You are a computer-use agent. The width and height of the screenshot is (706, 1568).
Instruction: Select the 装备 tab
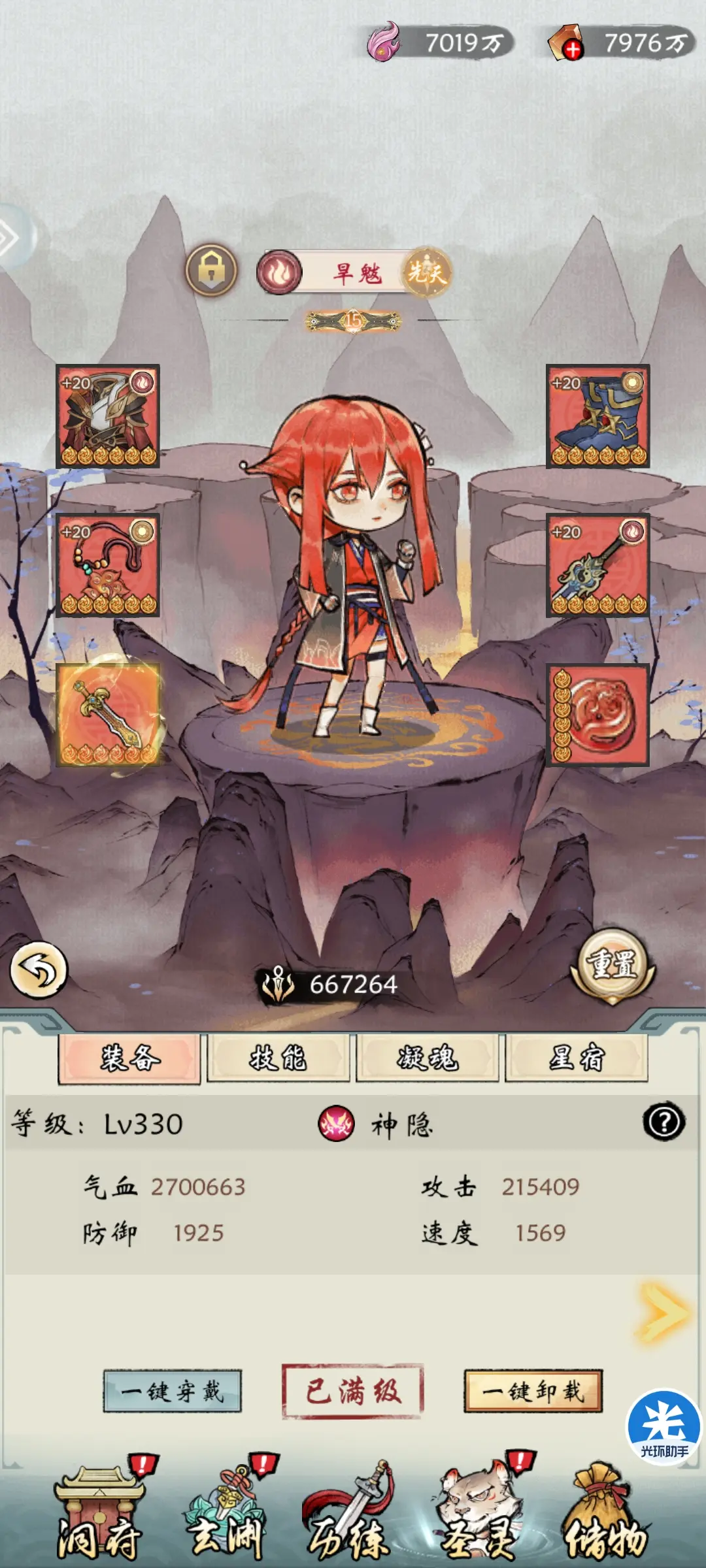129,1058
